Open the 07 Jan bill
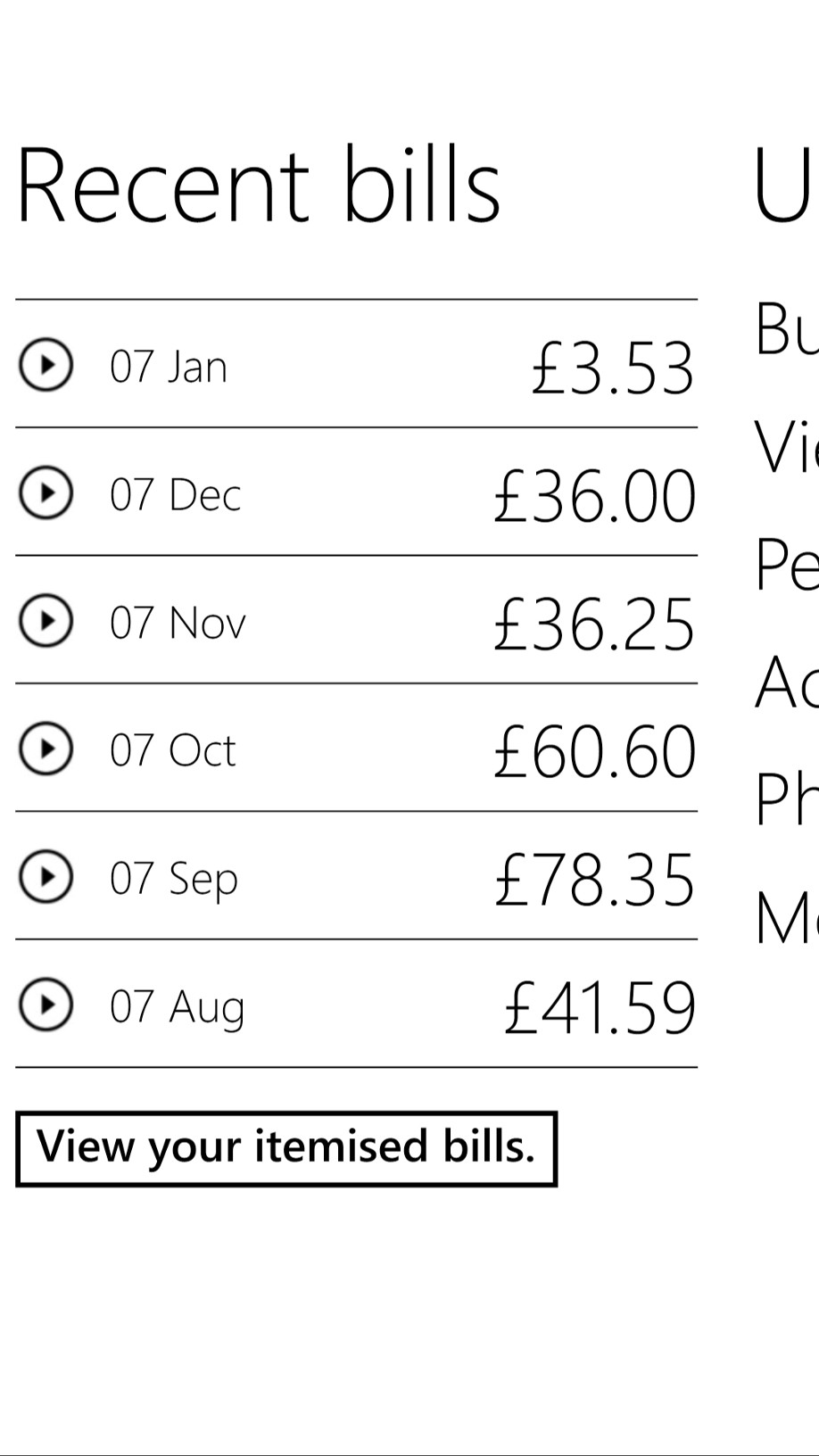Viewport: 819px width, 1456px height. click(356, 364)
